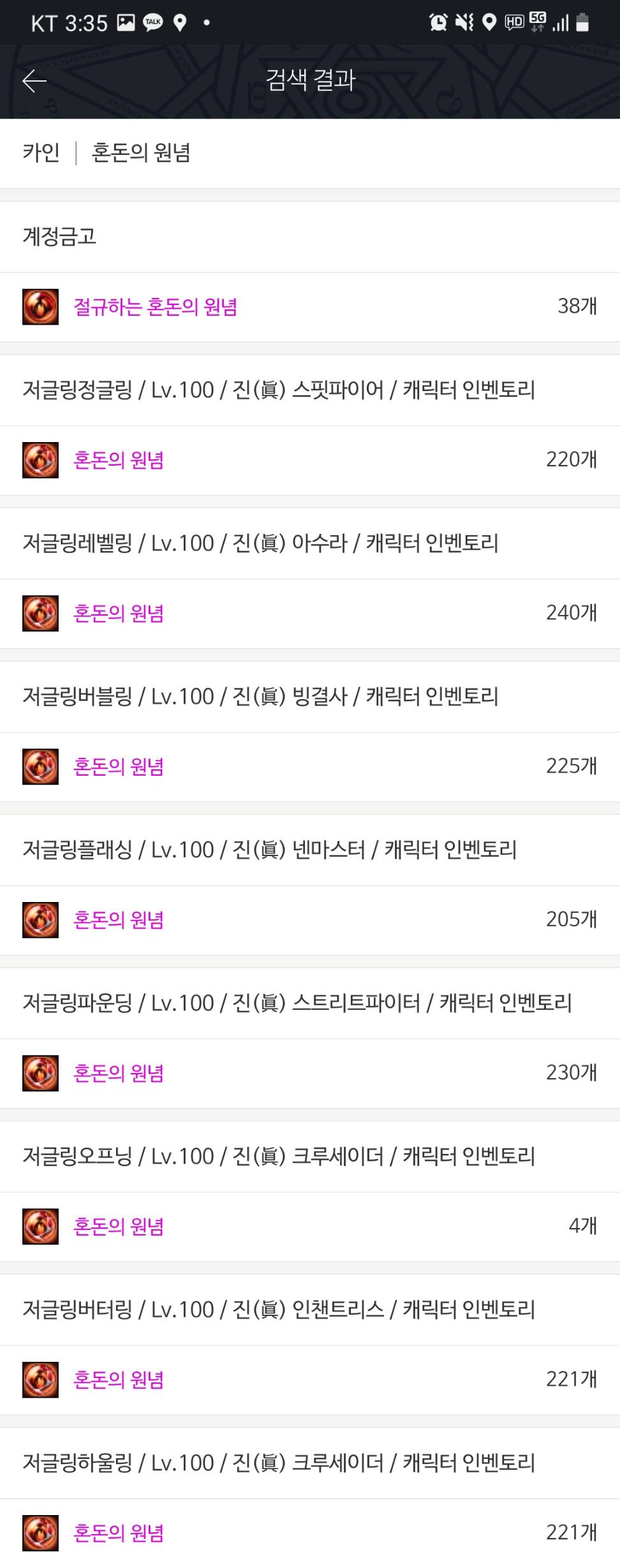Image resolution: width=620 pixels, height=1568 pixels.
Task: Open 혼돈의 원념 item under 저글링버블링
Action: tap(119, 766)
